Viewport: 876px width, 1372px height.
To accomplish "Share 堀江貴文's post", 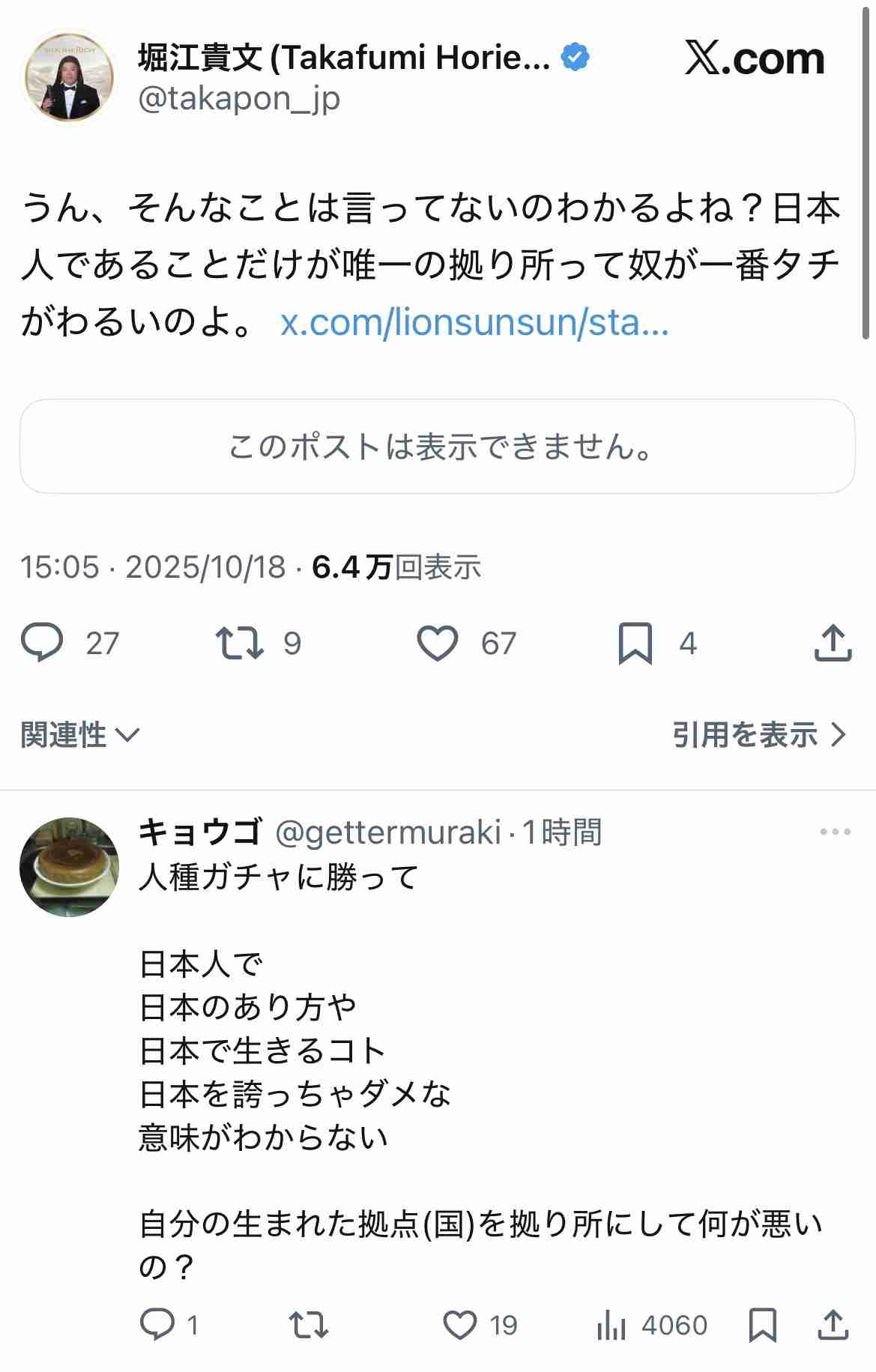I will 833,643.
